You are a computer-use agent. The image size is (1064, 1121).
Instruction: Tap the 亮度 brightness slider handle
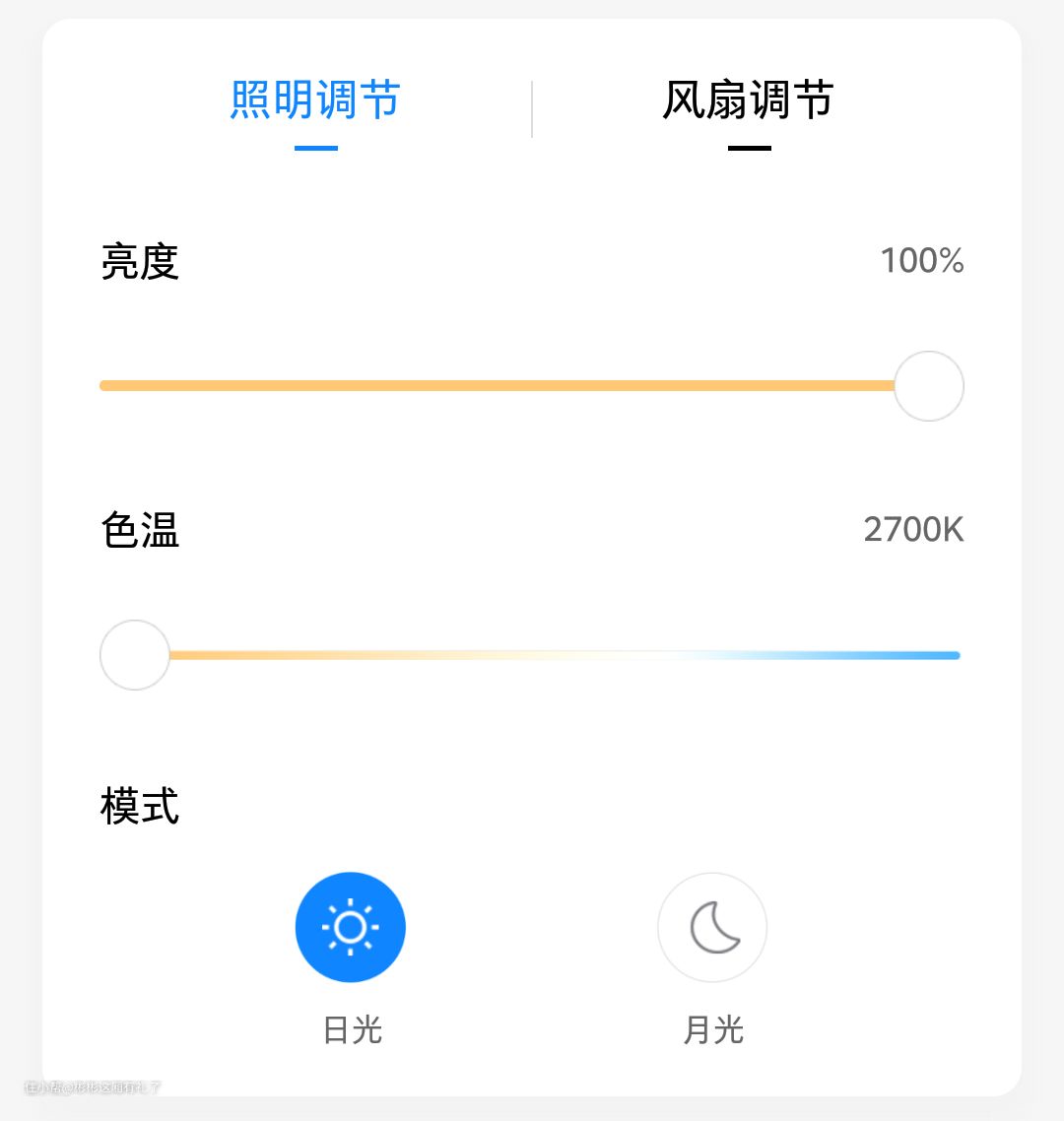tap(928, 386)
